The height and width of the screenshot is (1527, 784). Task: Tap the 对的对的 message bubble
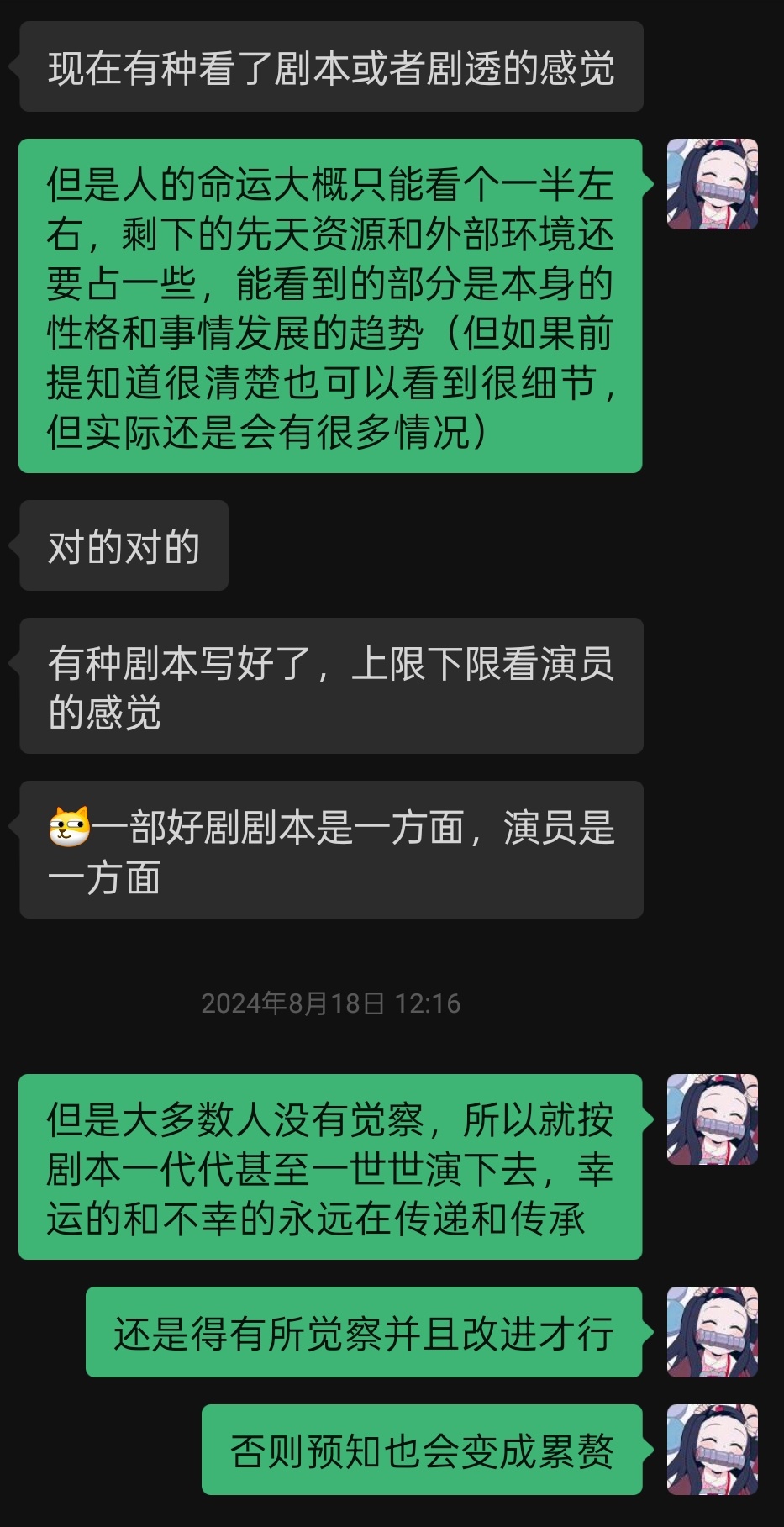coord(123,545)
